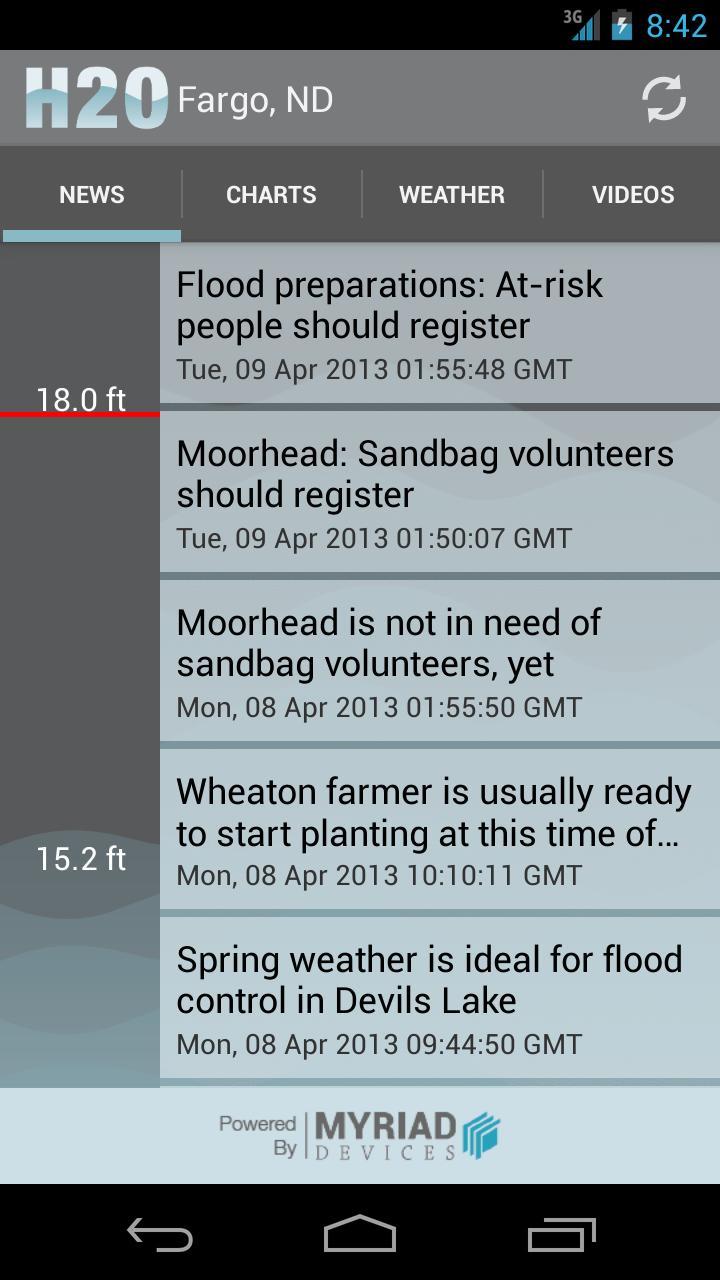Tap the system back button
Viewport: 720px width, 1280px height.
160,1235
